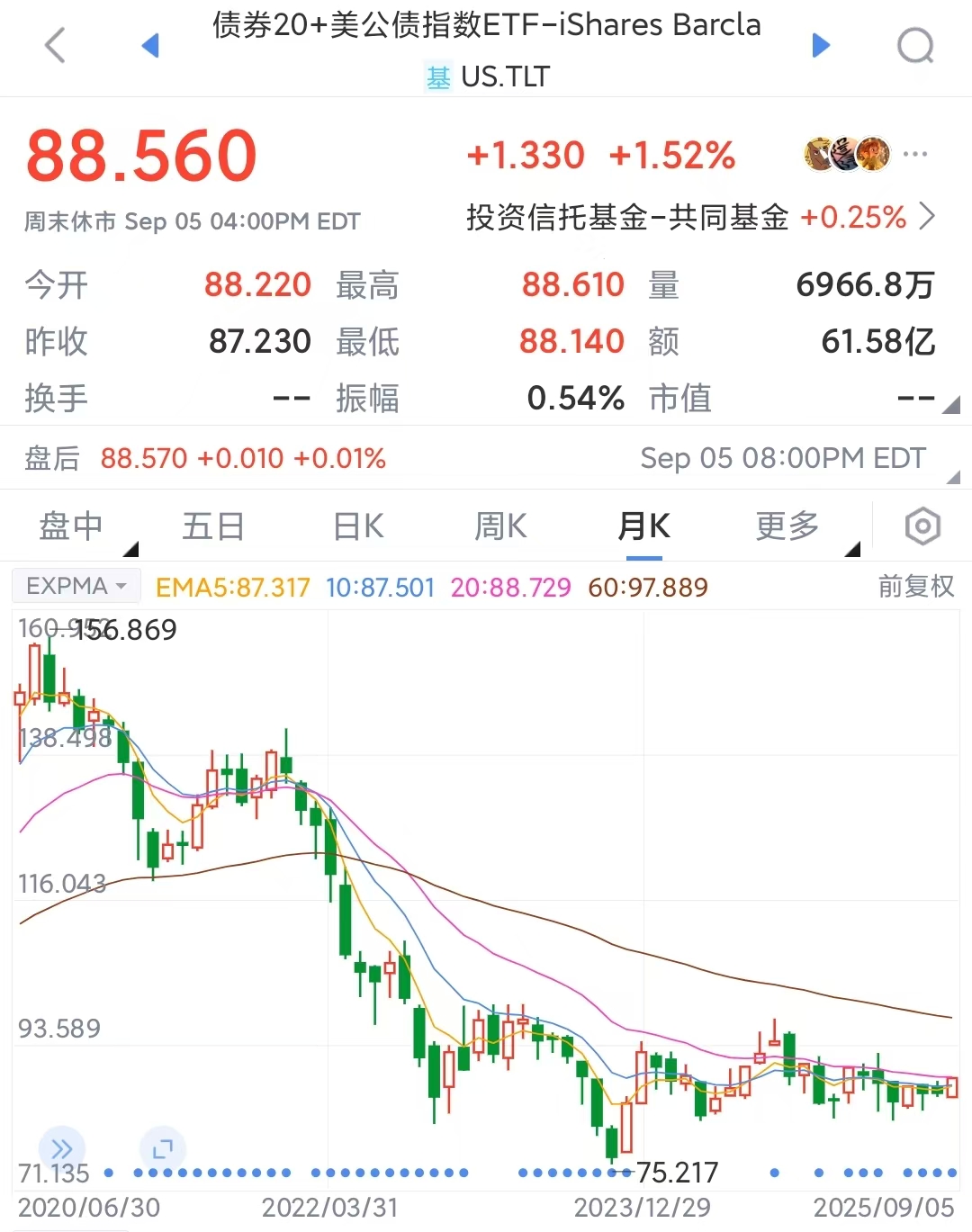The width and height of the screenshot is (972, 1232).
Task: Select the 周K chart tab
Action: (500, 526)
